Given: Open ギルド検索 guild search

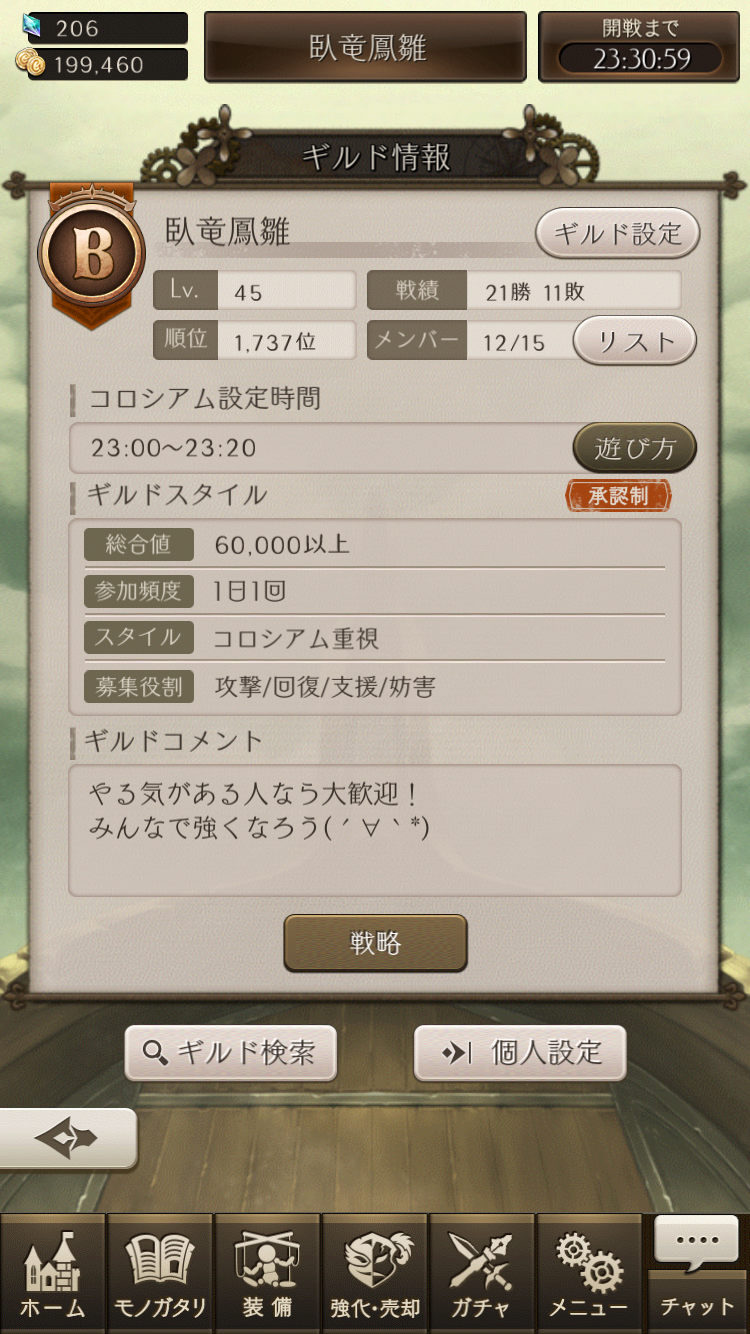Looking at the screenshot, I should click(231, 1052).
